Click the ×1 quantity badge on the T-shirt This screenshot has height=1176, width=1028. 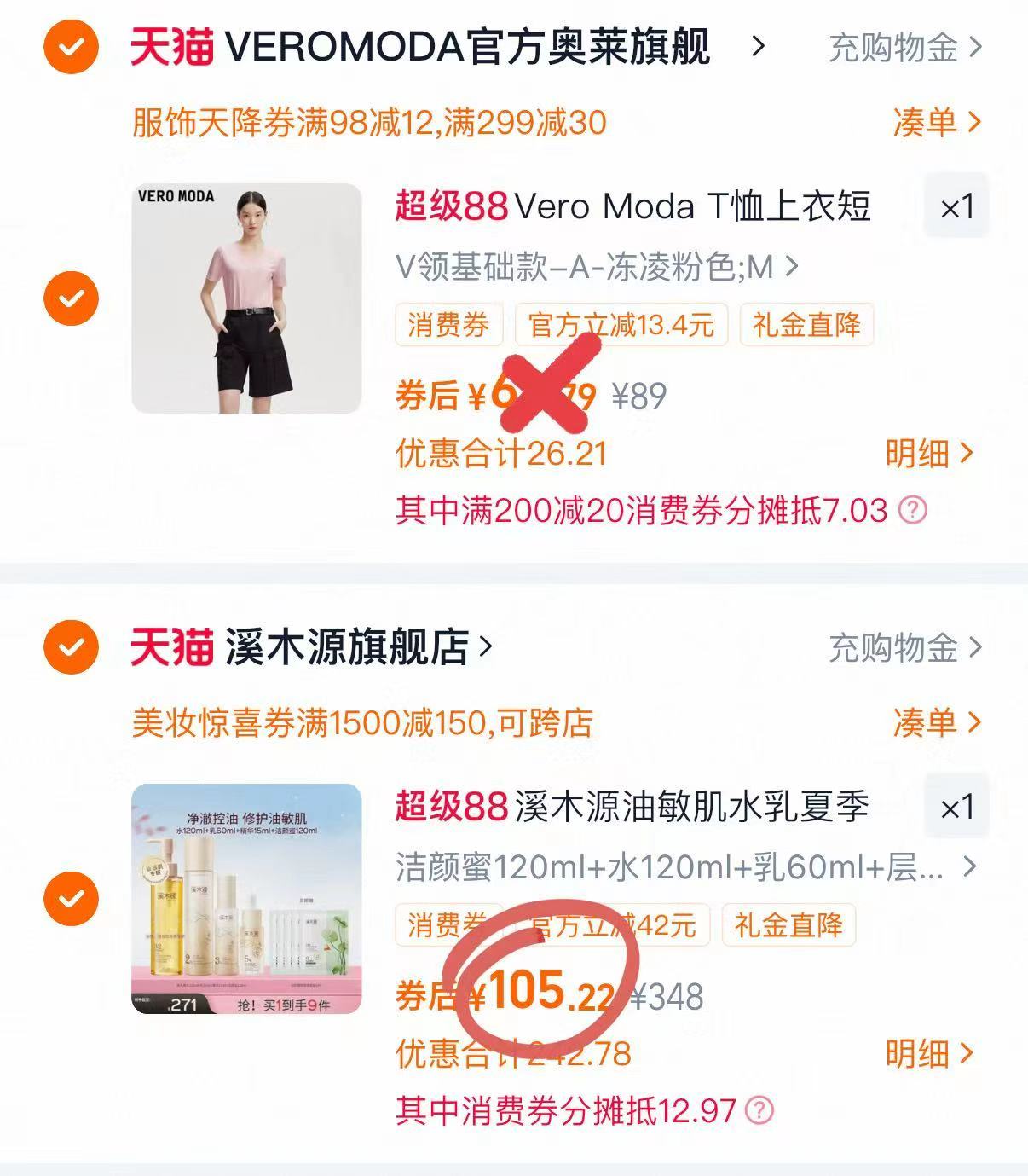coord(955,207)
